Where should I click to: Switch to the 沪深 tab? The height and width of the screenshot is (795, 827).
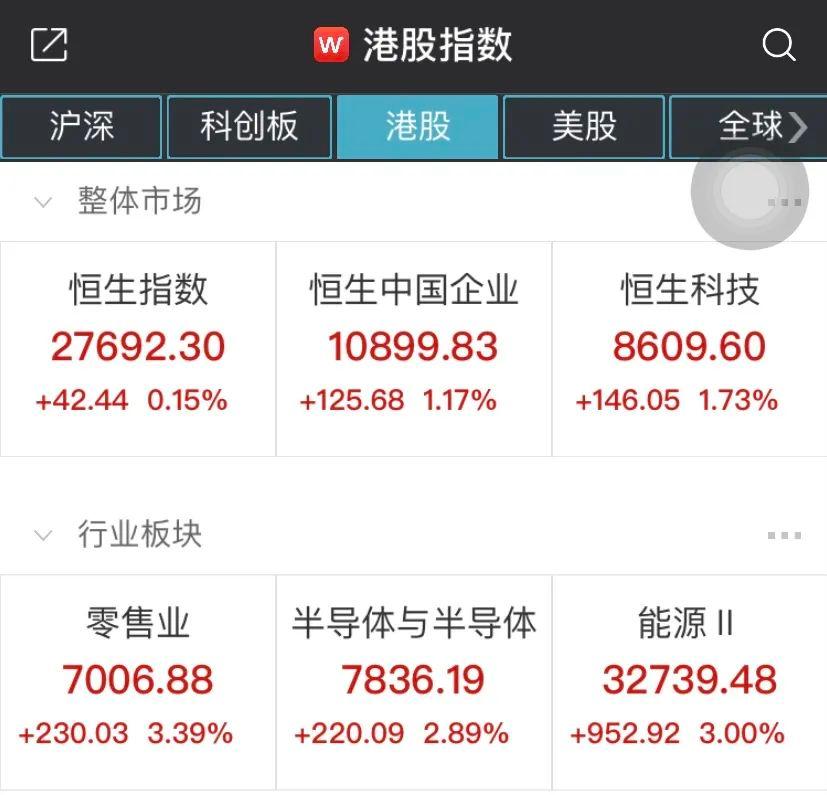(81, 127)
